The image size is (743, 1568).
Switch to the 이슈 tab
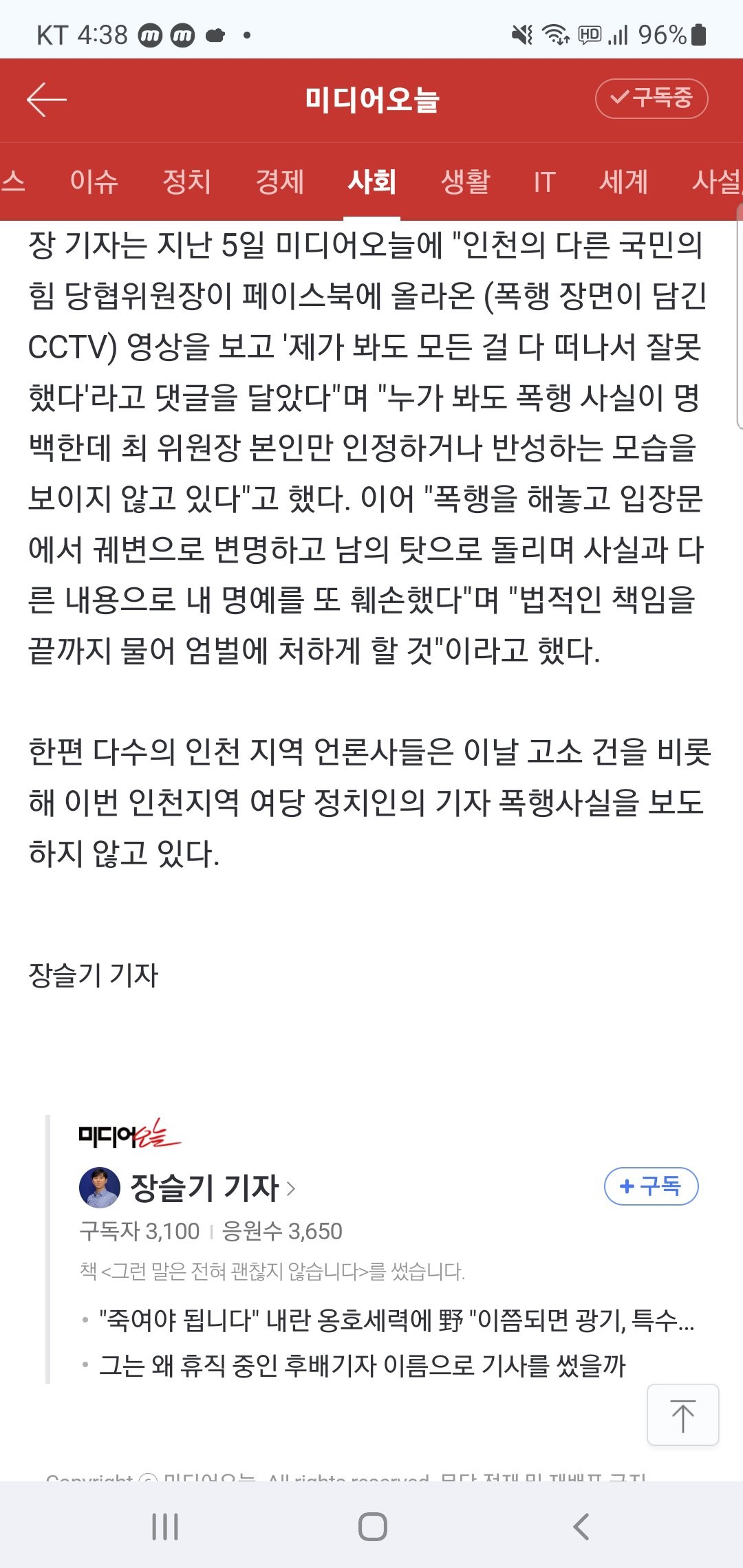[x=94, y=182]
